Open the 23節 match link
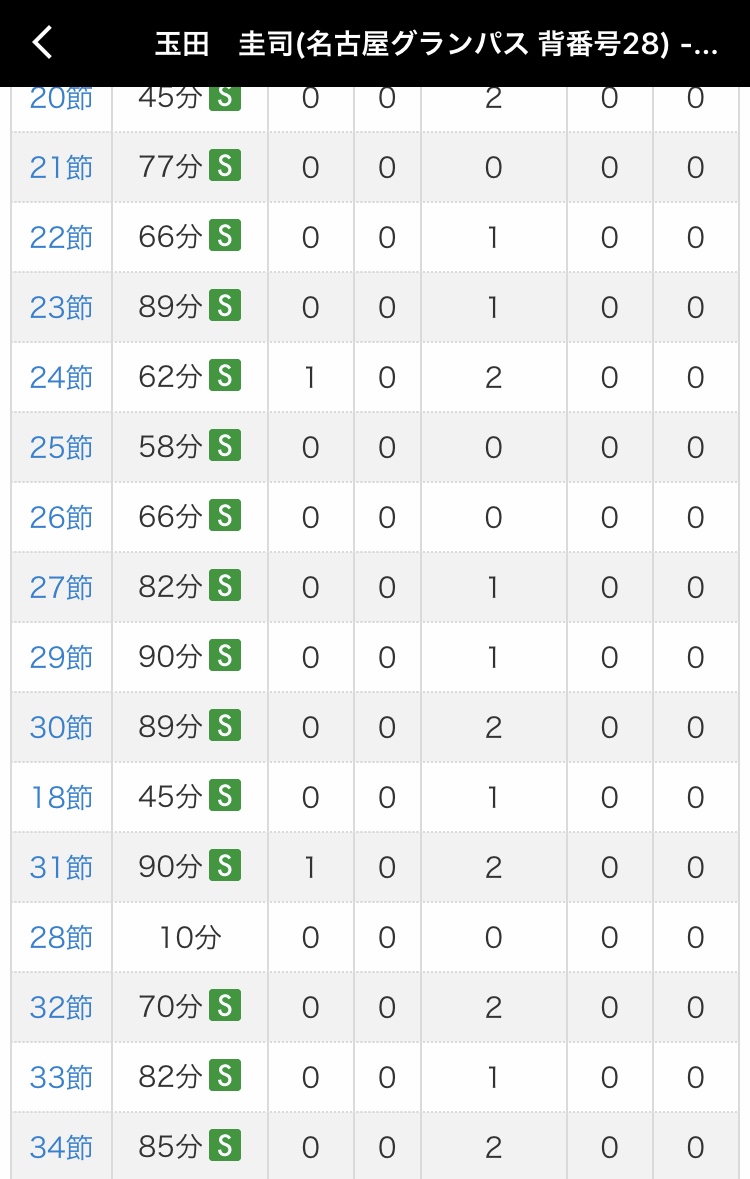Image resolution: width=750 pixels, height=1179 pixels. click(x=61, y=307)
